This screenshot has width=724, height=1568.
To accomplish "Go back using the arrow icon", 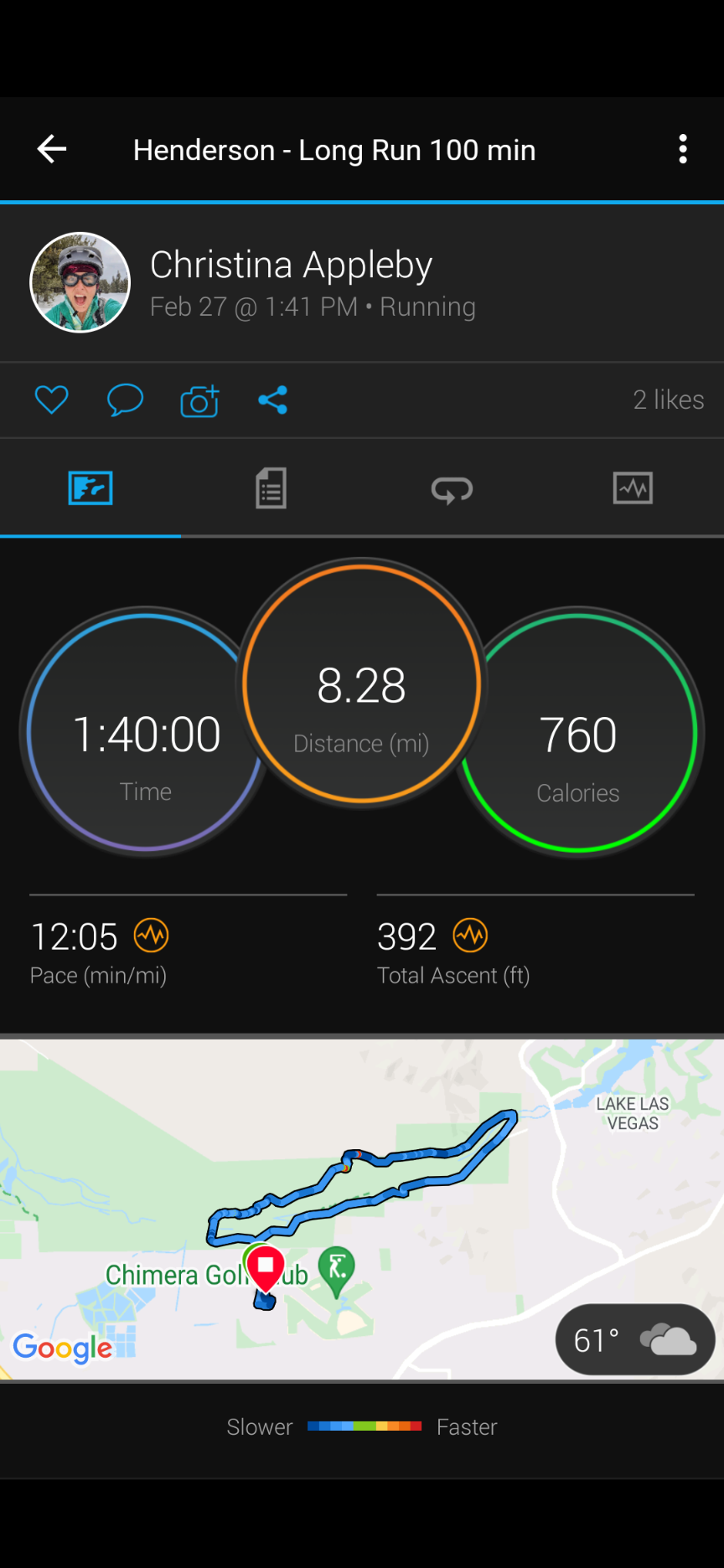I will pyautogui.click(x=52, y=149).
